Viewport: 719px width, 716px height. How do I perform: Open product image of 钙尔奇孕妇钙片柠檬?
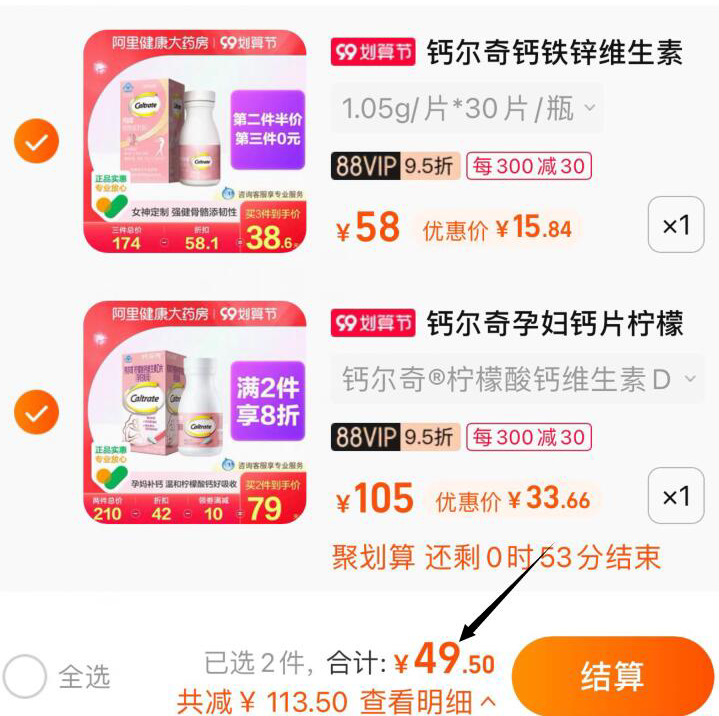click(x=194, y=412)
